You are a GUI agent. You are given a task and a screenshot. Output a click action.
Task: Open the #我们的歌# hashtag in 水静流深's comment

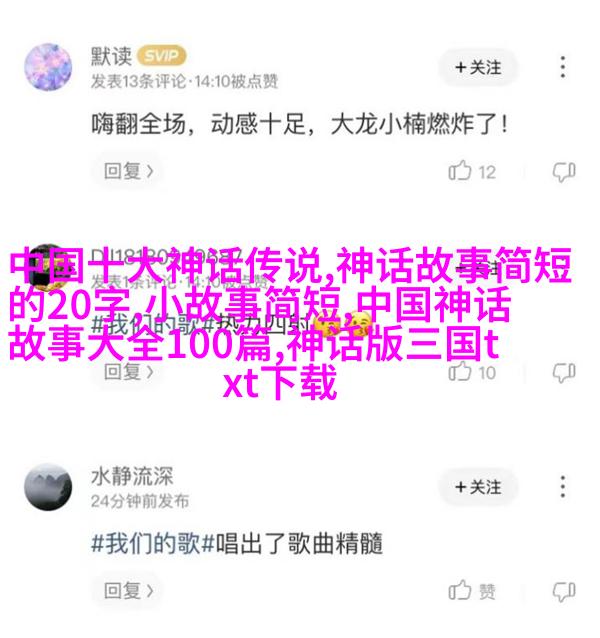tap(150, 543)
